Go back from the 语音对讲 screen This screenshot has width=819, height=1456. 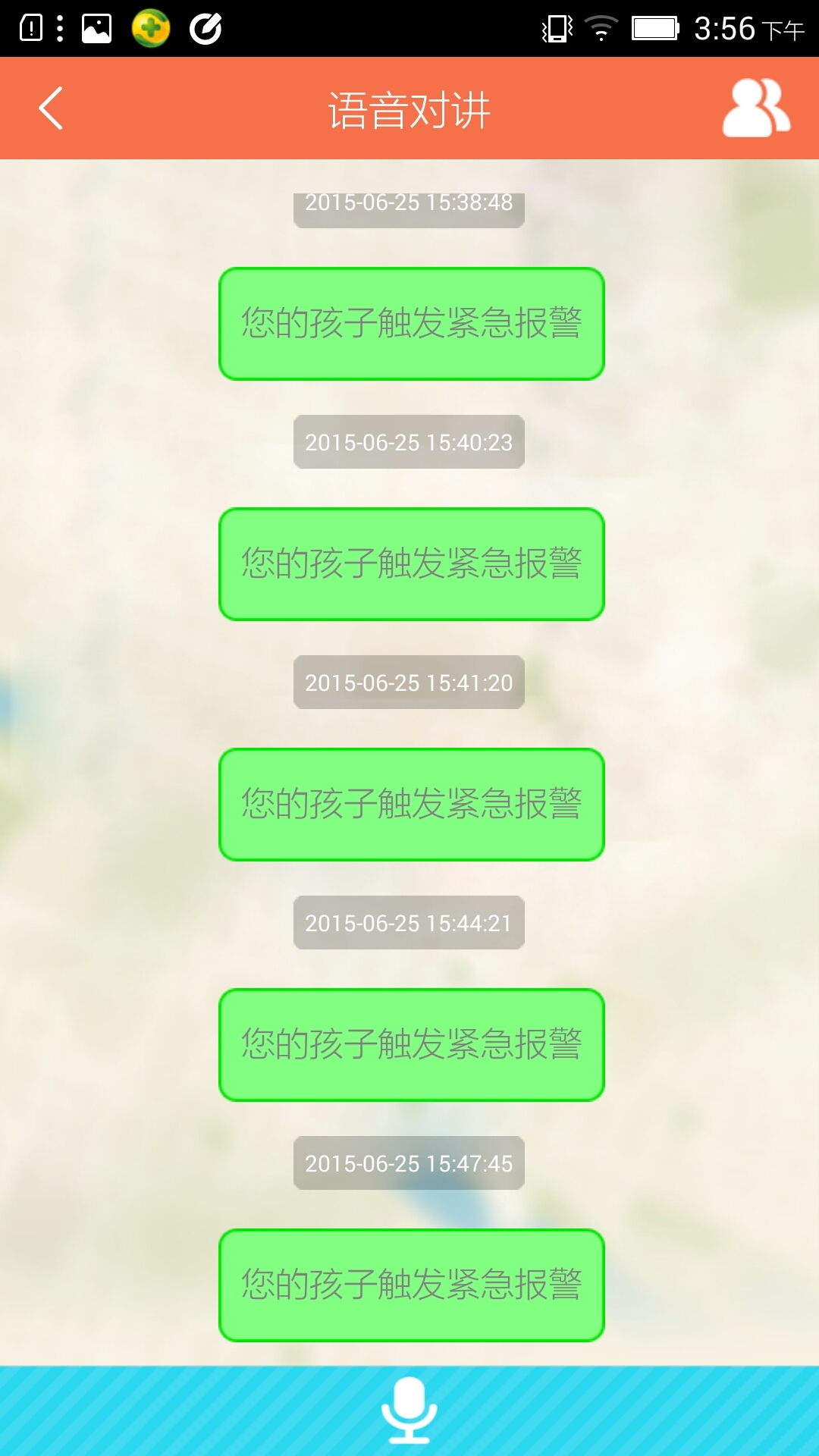pos(51,108)
